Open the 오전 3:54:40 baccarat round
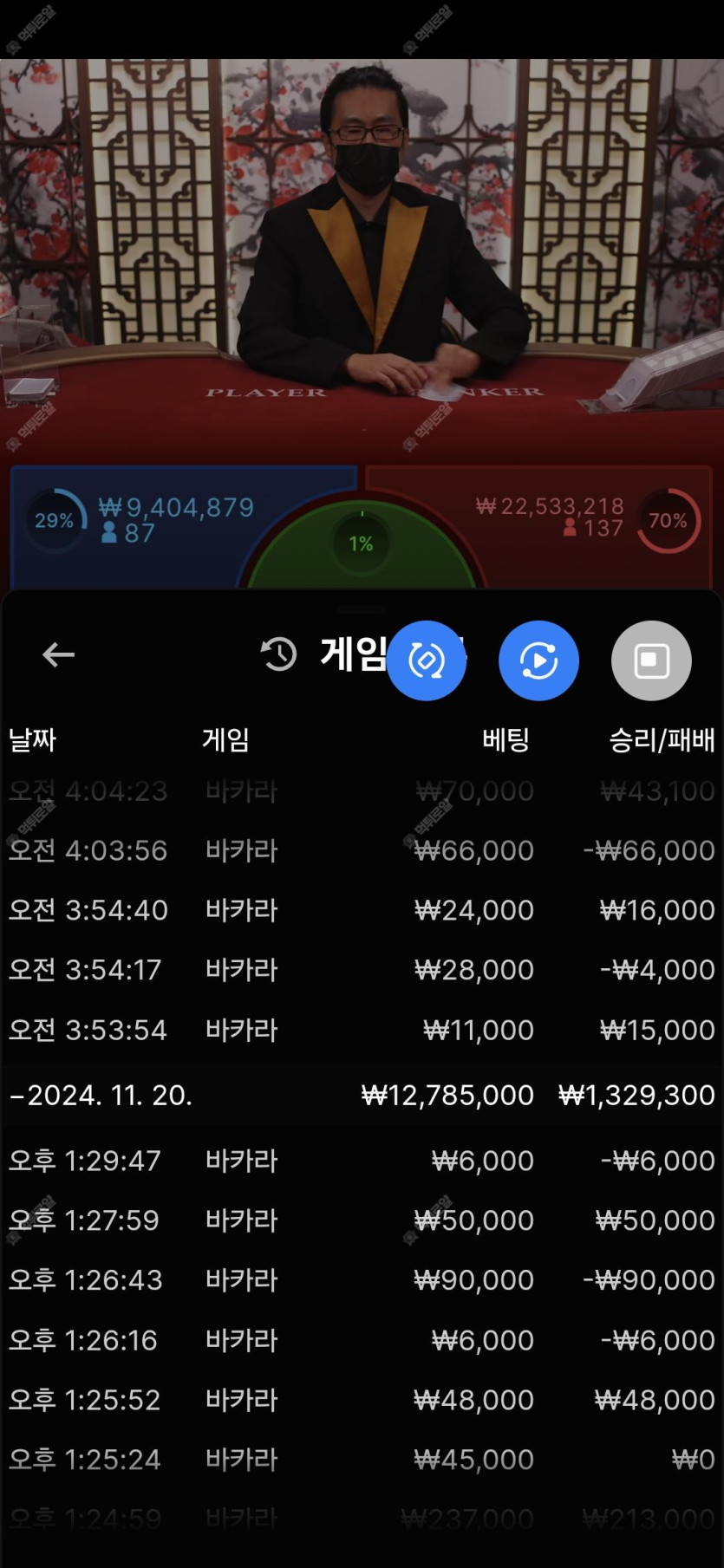This screenshot has width=724, height=1568. click(362, 910)
